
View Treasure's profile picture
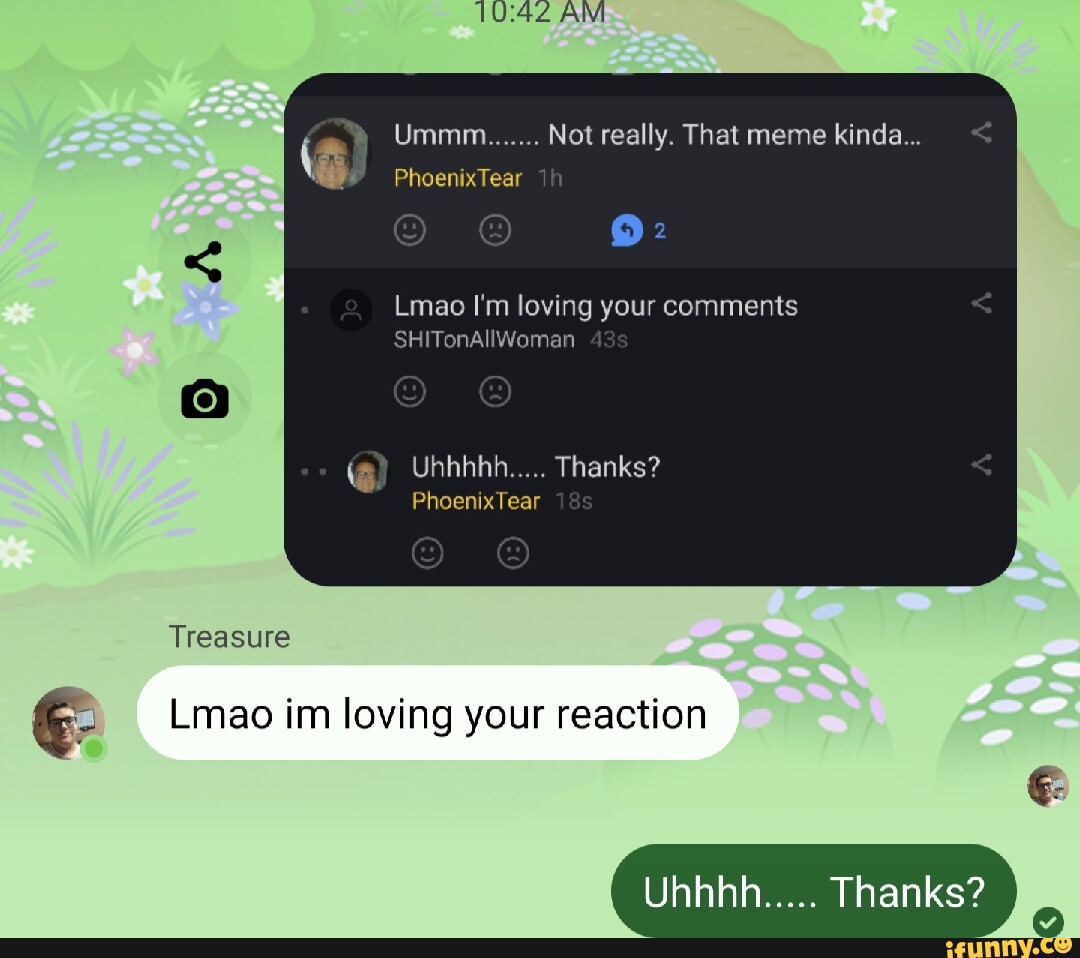tap(68, 721)
